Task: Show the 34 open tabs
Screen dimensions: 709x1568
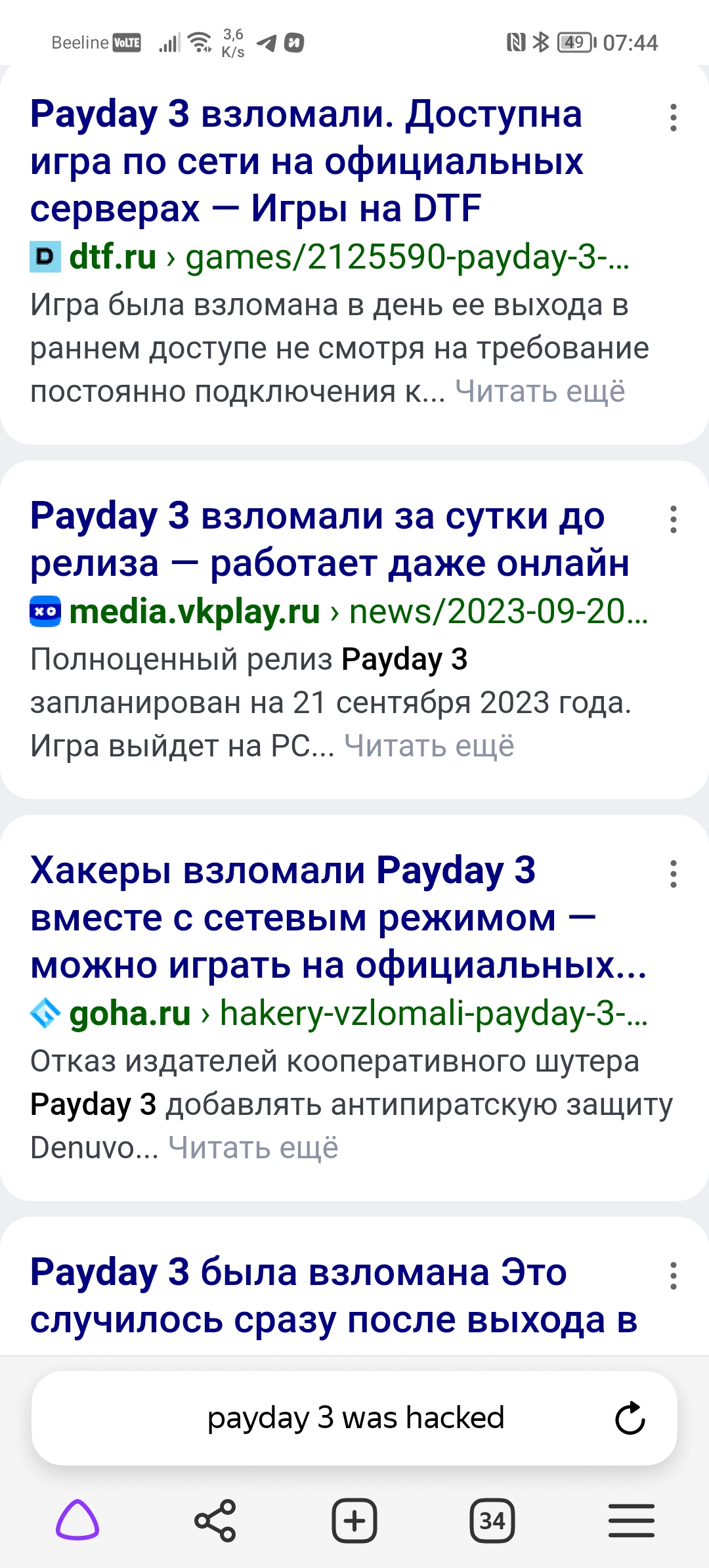Action: [492, 1520]
